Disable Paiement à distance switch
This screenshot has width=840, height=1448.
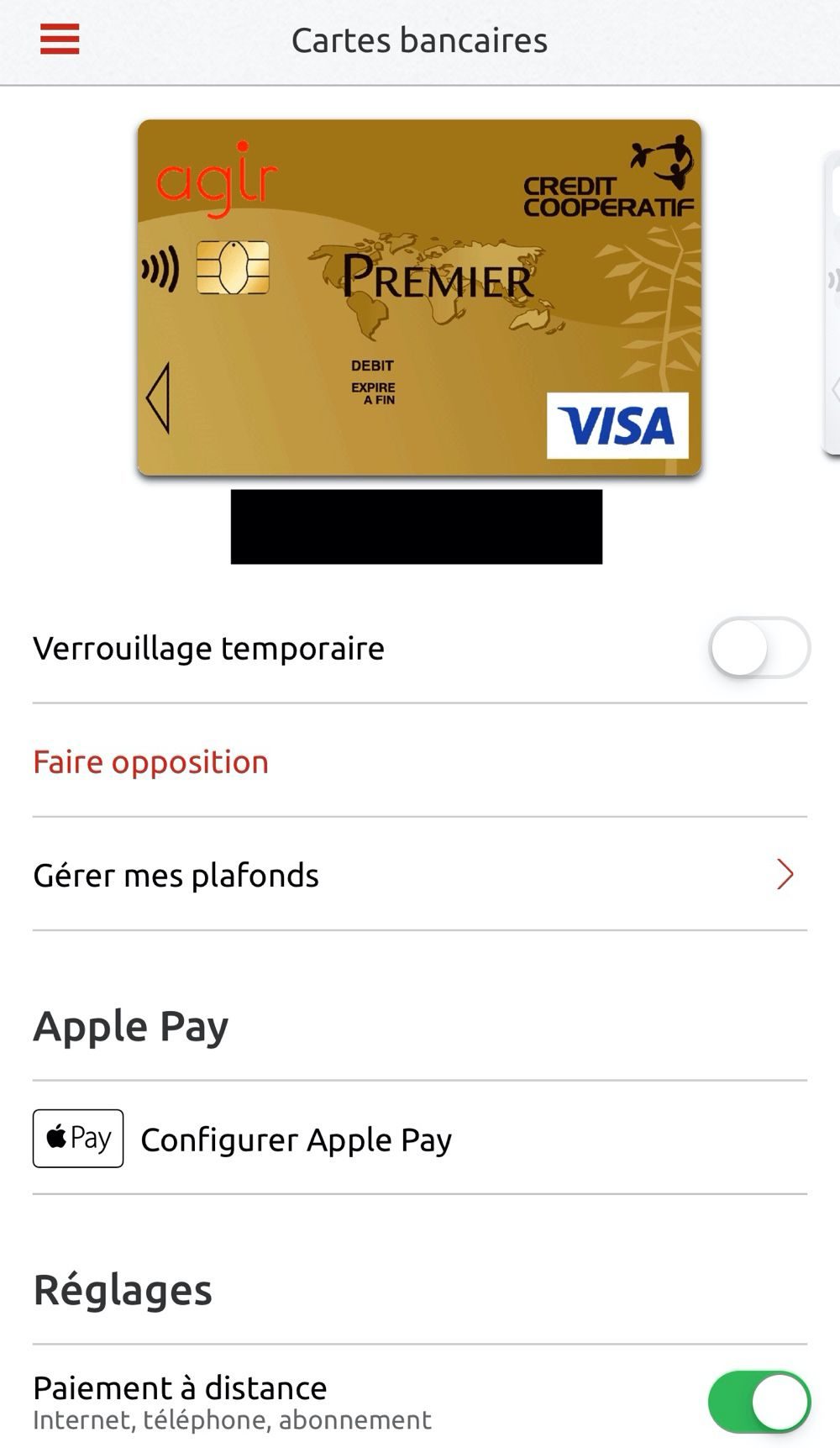click(x=759, y=1401)
